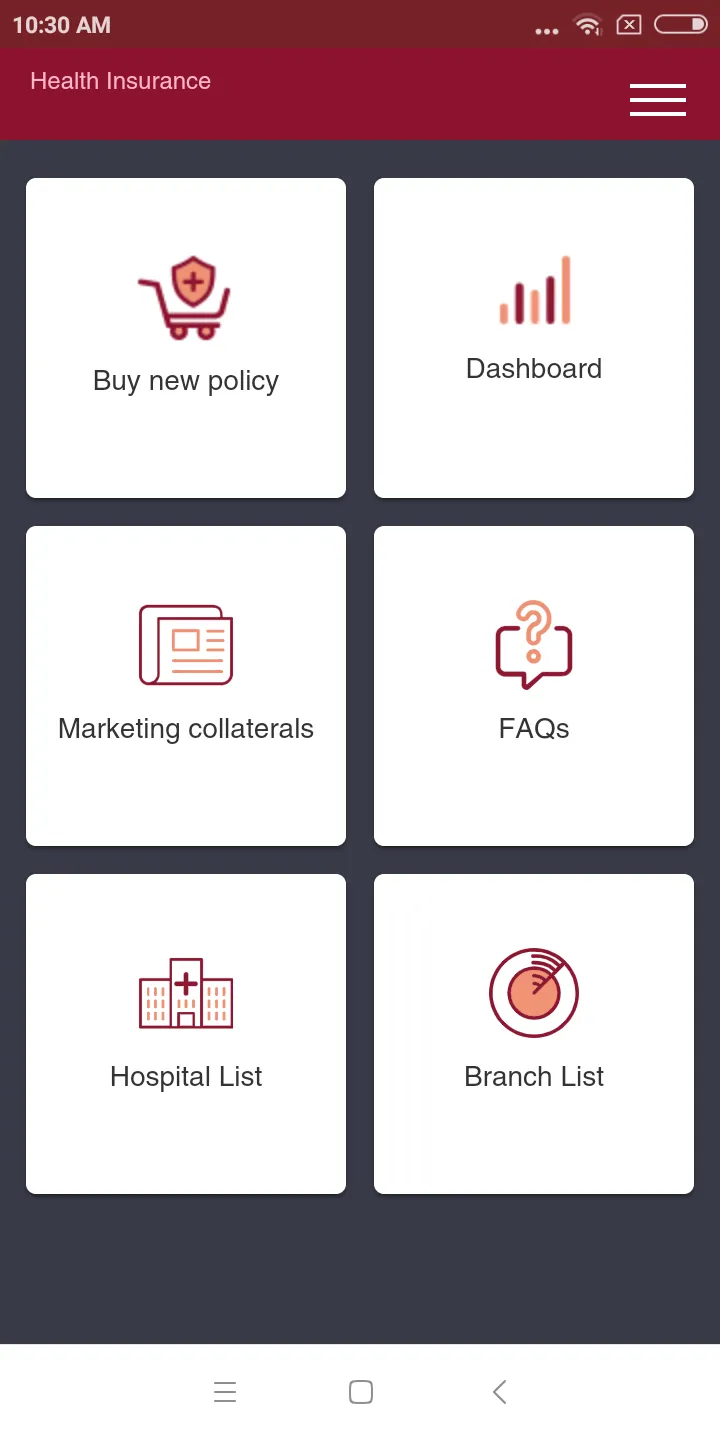Browse the Hospital List
Viewport: 720px width, 1440px height.
[186, 1034]
